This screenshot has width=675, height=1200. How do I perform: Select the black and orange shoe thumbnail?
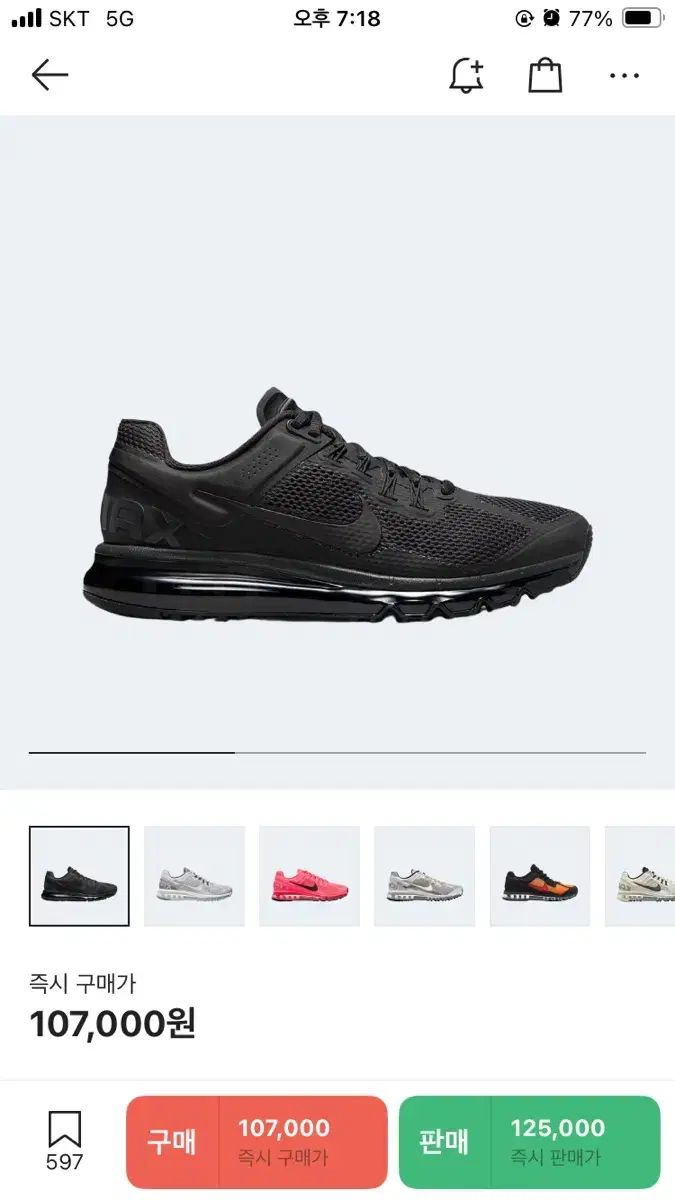540,876
